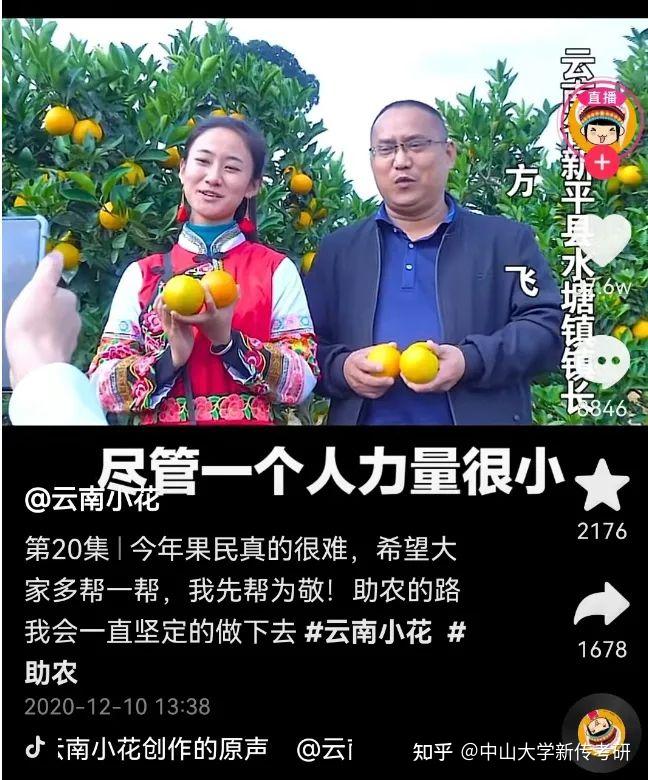
Task: Add this video to favorites with the star
Action: coord(602,487)
